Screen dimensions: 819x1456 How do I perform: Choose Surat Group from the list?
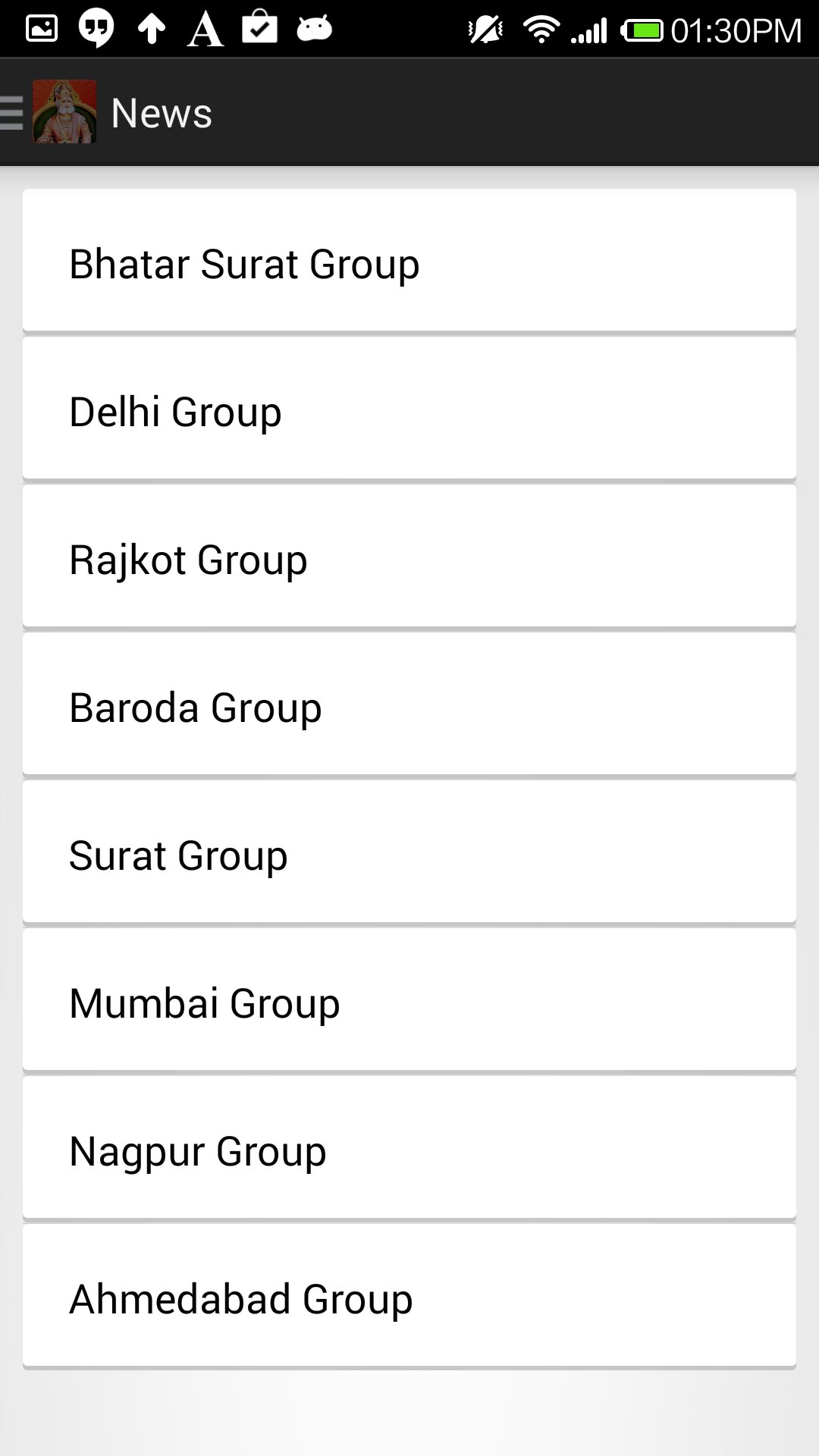tap(409, 853)
